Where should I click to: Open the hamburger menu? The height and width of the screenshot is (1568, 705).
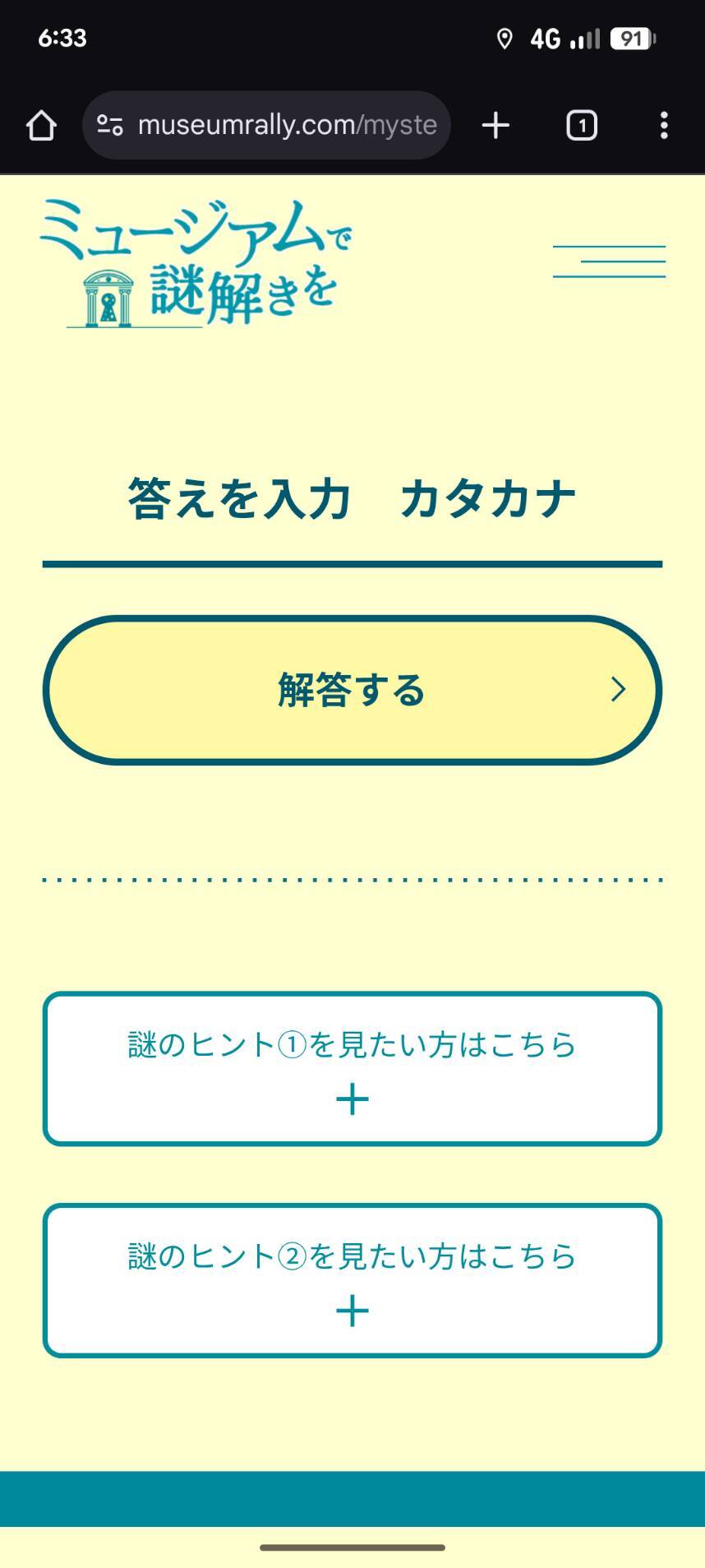click(x=609, y=261)
